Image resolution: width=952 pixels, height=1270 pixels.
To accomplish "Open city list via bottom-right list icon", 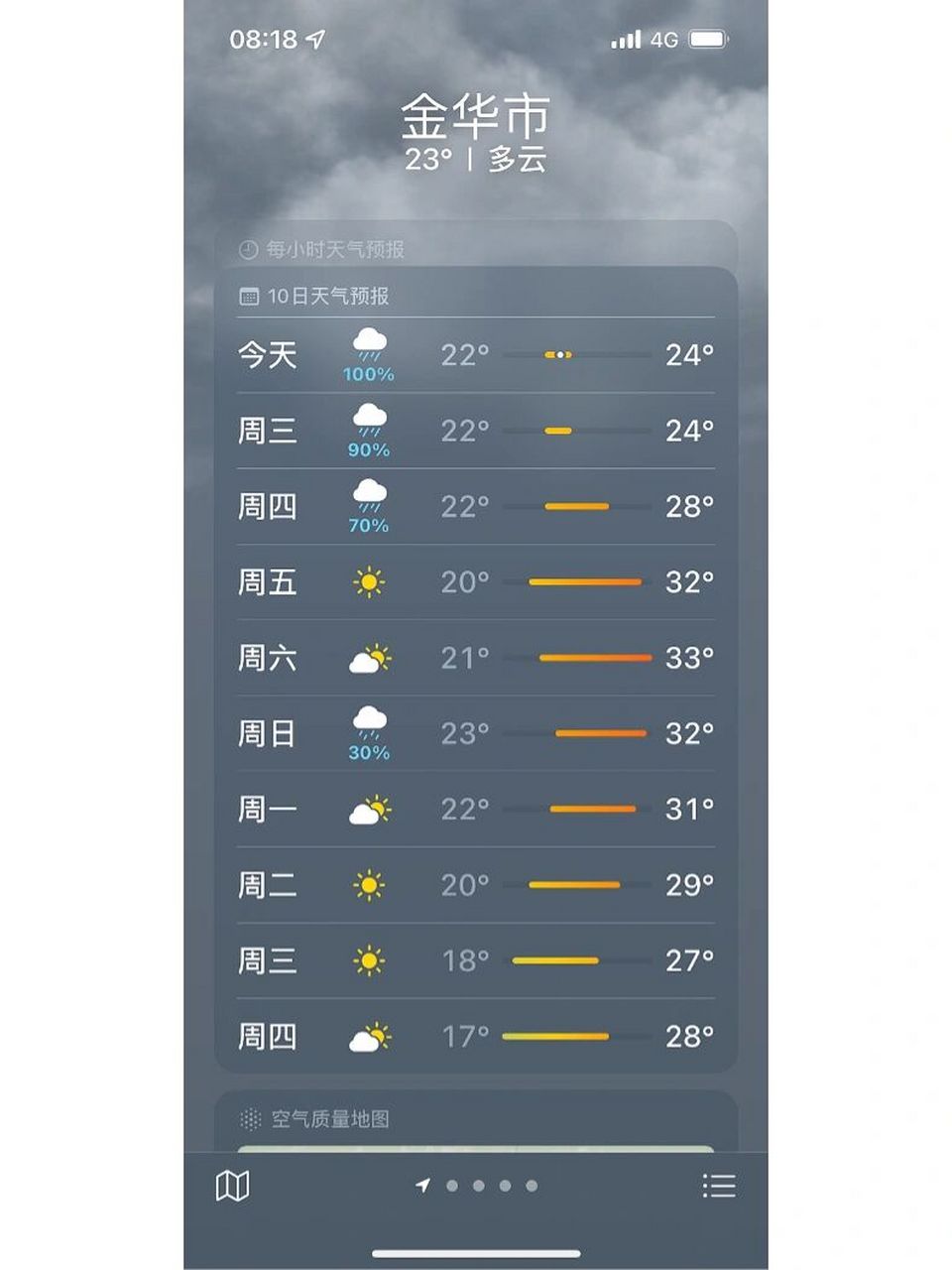I will coord(719,1187).
